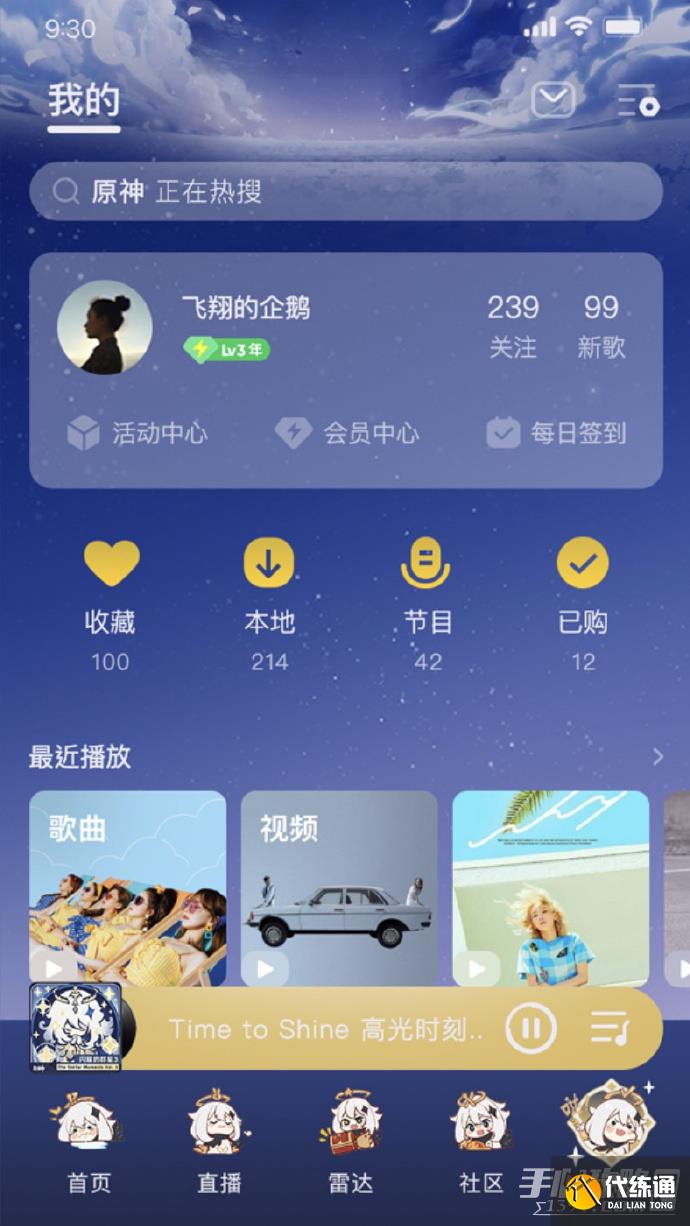Open 活动中心 activity center
Image resolution: width=690 pixels, height=1226 pixels.
138,433
